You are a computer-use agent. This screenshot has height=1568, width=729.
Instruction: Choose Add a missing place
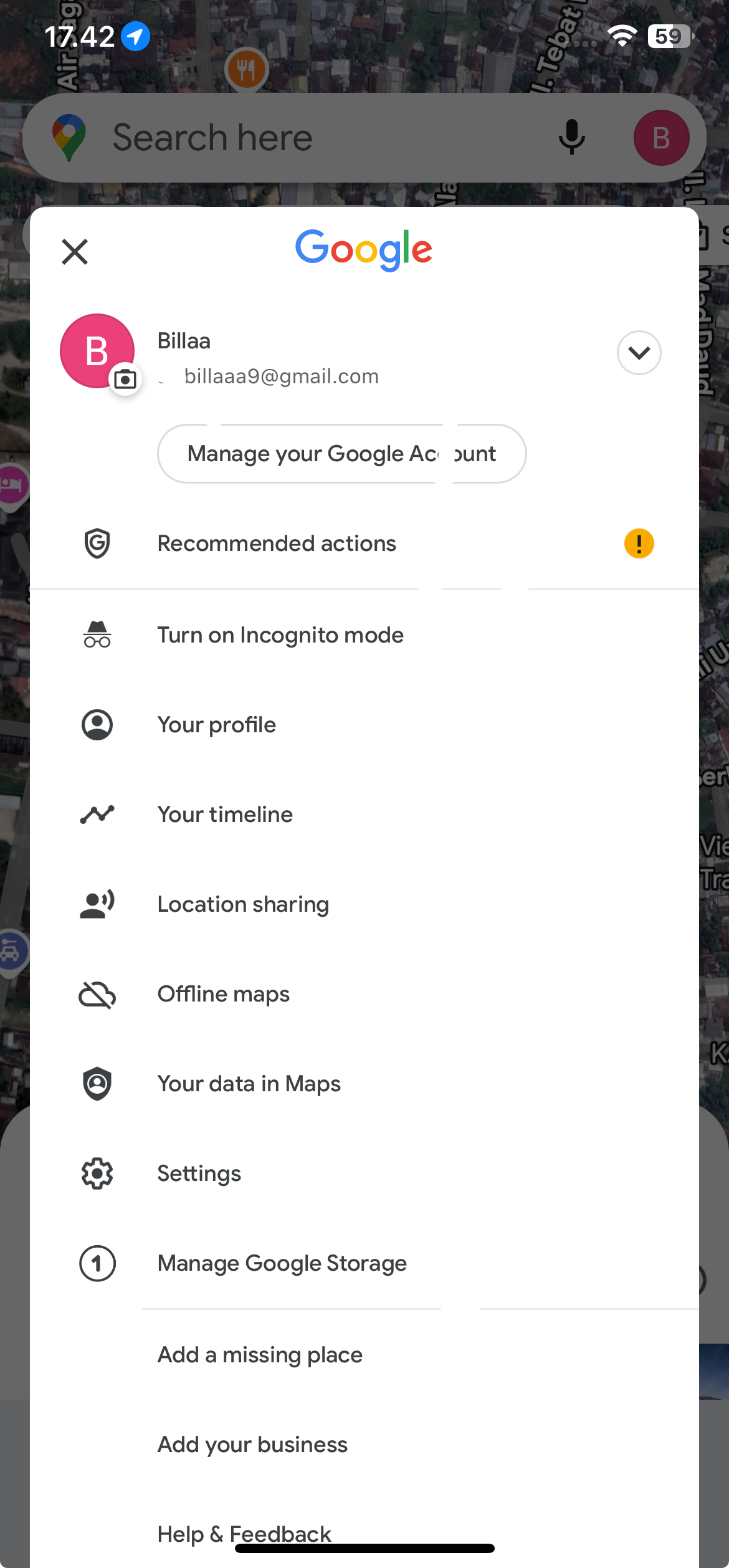[364, 1355]
